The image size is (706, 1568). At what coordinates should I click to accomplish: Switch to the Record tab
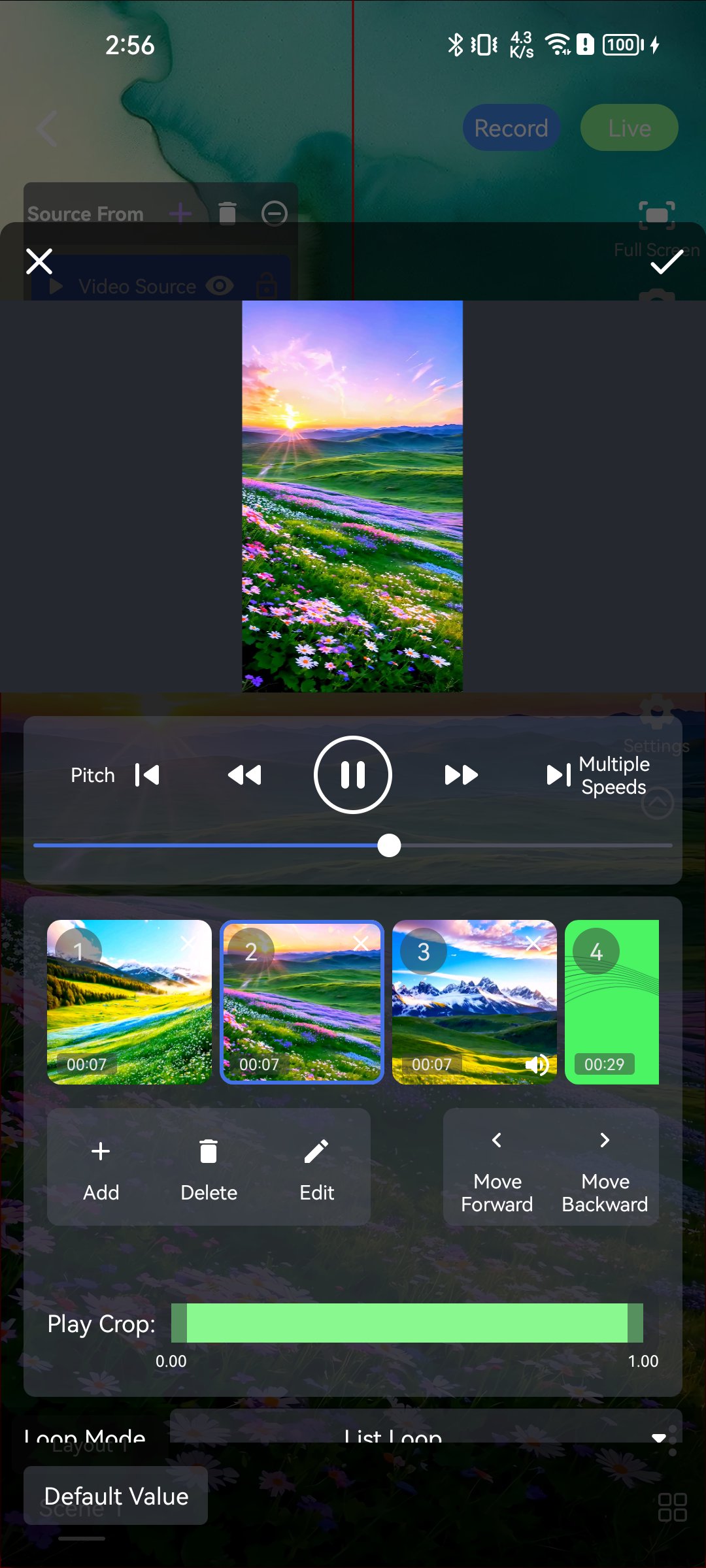pos(511,127)
